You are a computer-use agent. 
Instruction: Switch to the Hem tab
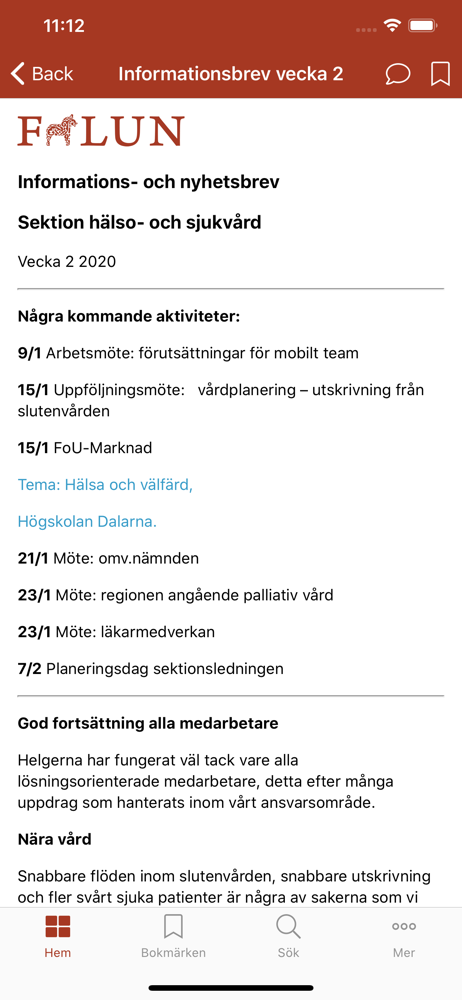click(x=57, y=936)
